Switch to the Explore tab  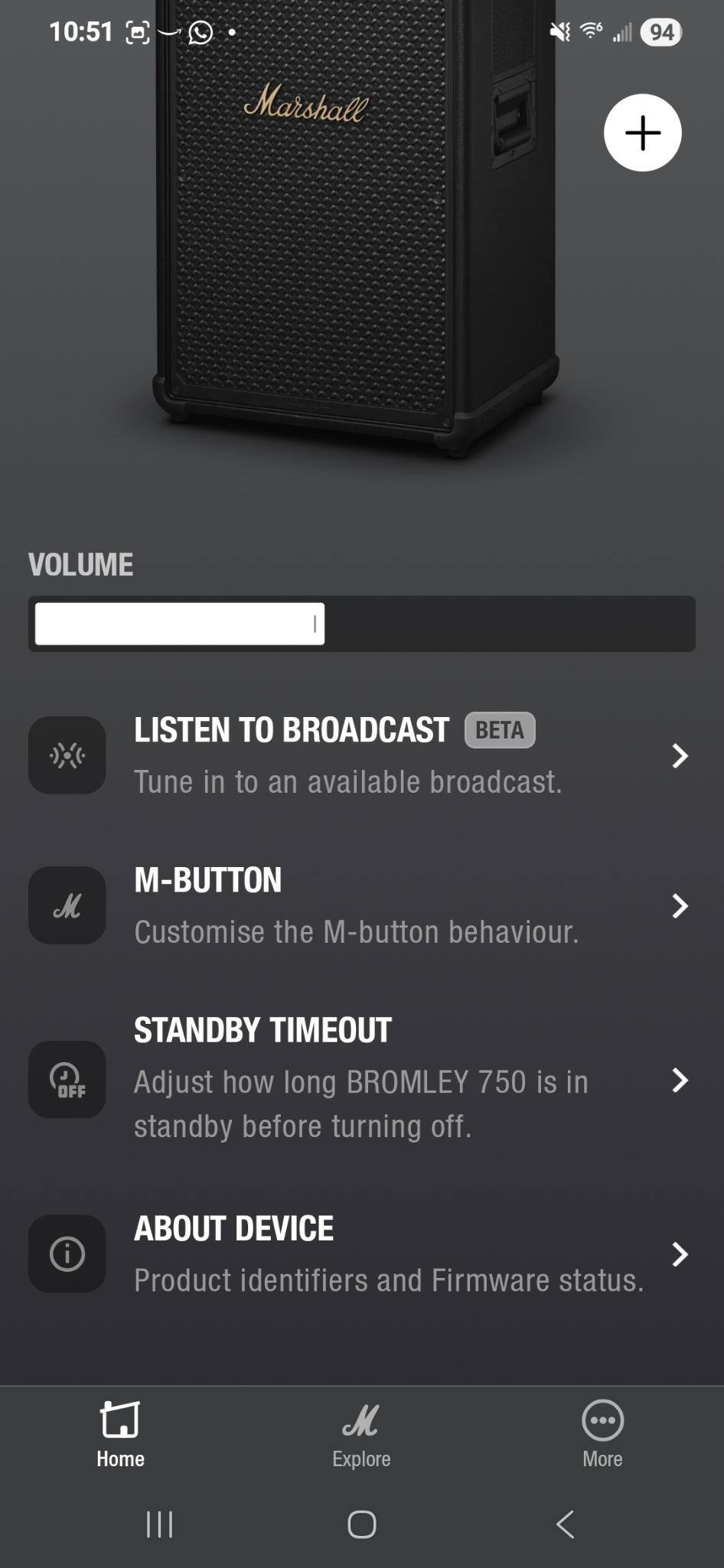click(x=361, y=1435)
